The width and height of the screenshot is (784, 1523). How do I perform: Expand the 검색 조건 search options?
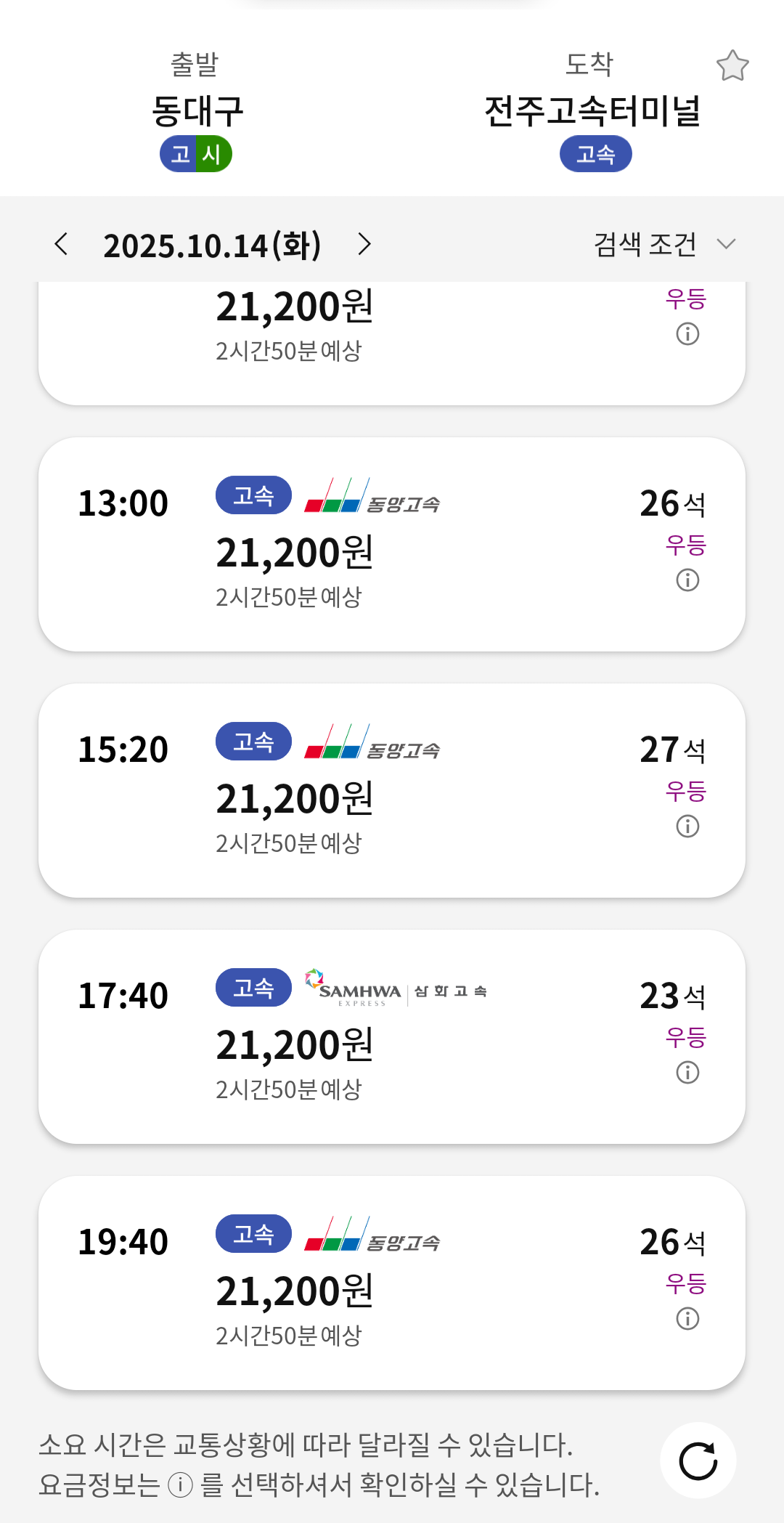(665, 244)
